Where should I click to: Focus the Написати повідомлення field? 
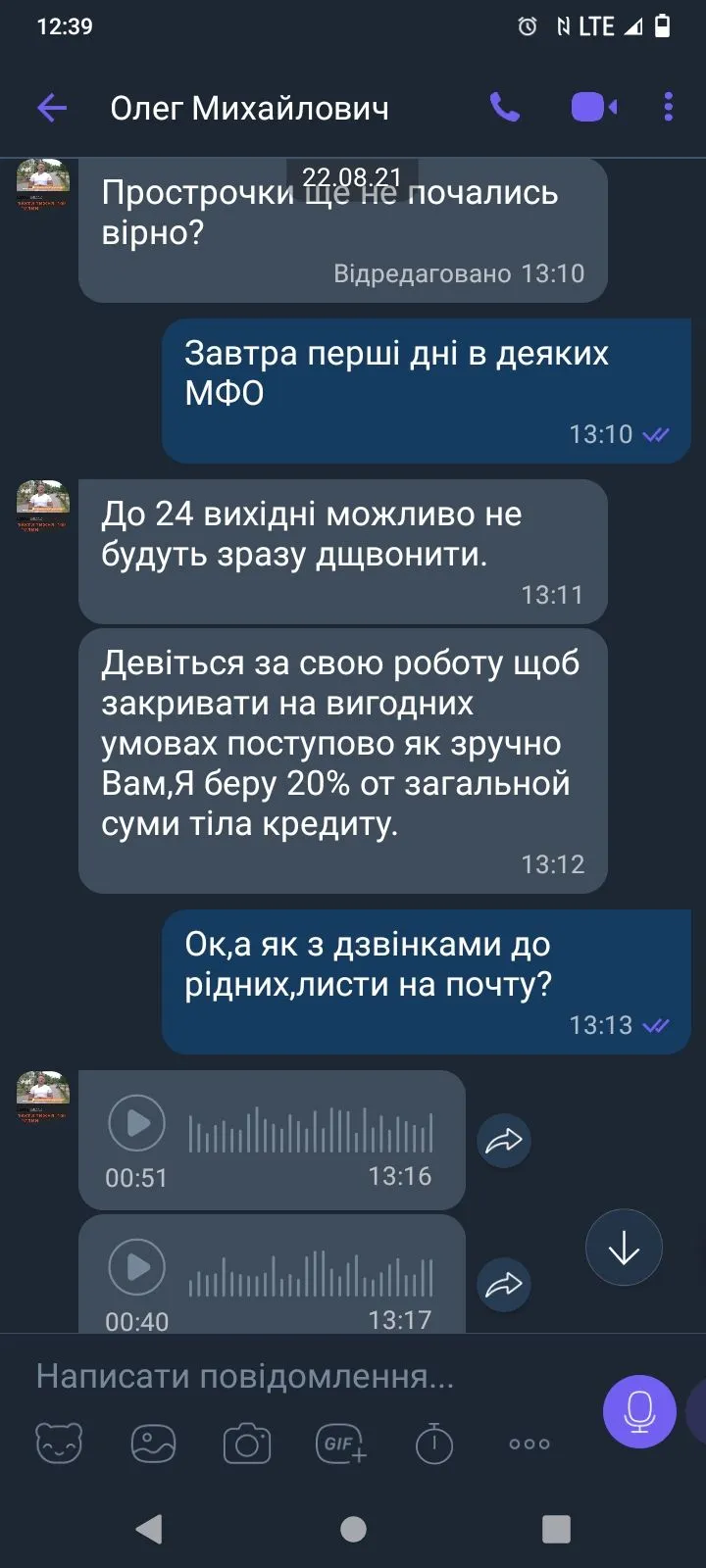(294, 1376)
